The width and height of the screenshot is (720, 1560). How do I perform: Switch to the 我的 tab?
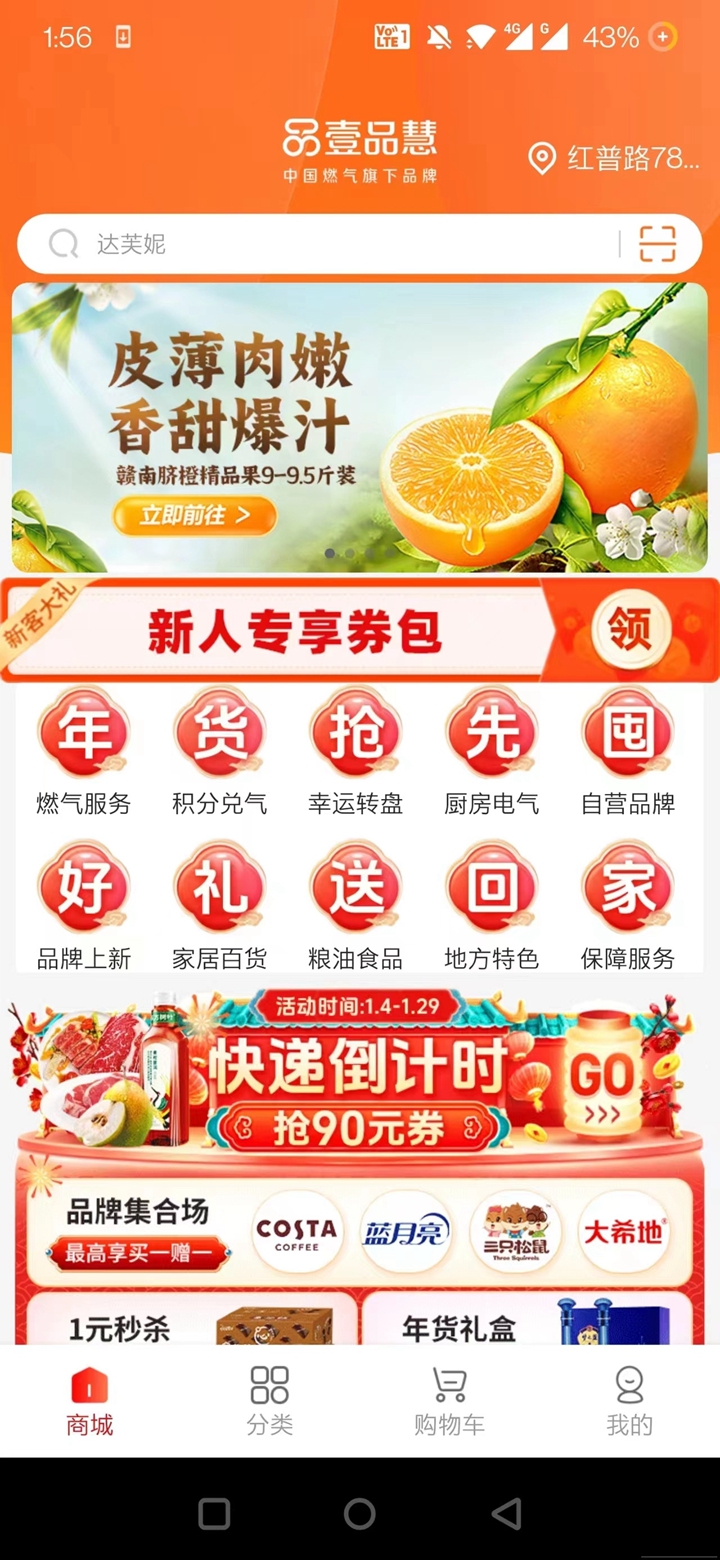pos(629,1400)
